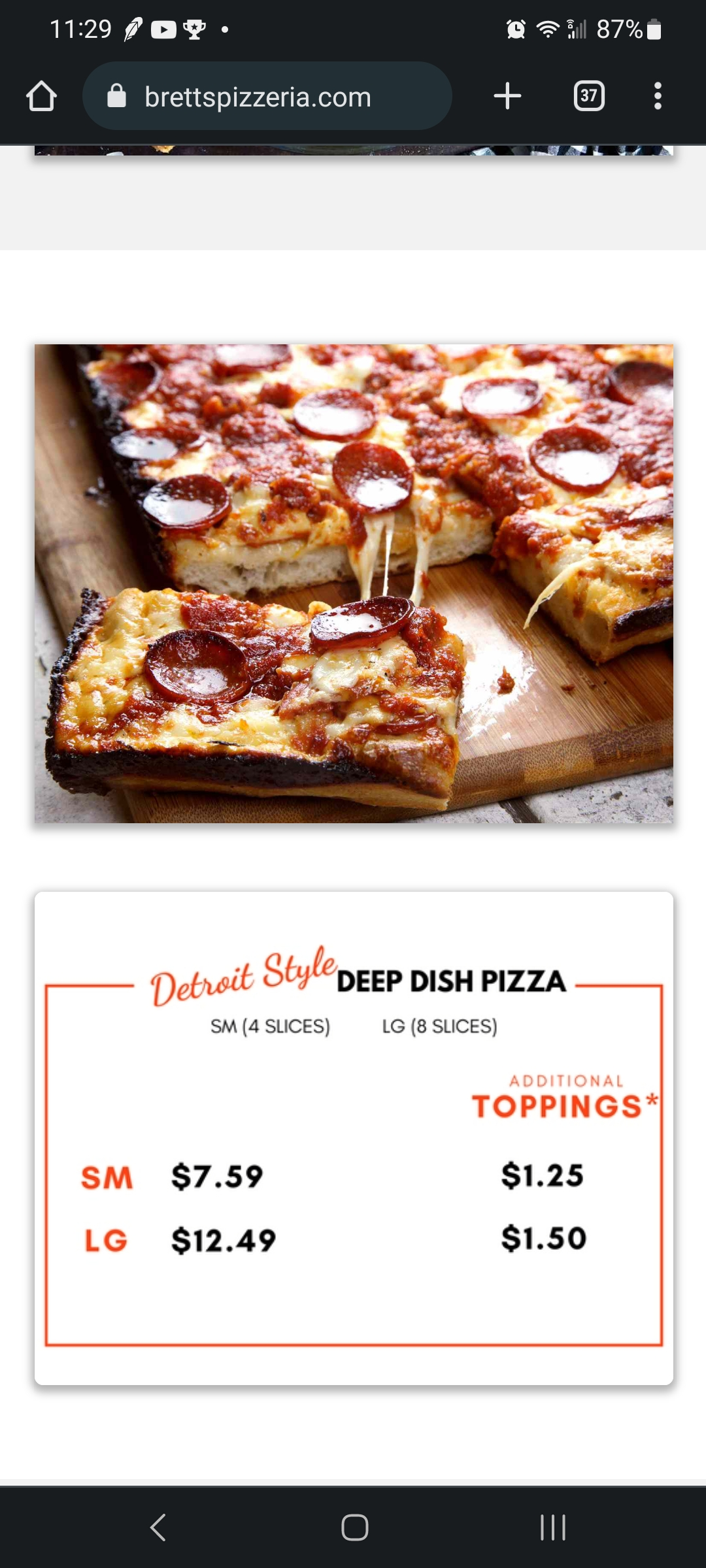706x1568 pixels.
Task: Tap the padlock security icon in address bar
Action: coord(116,95)
